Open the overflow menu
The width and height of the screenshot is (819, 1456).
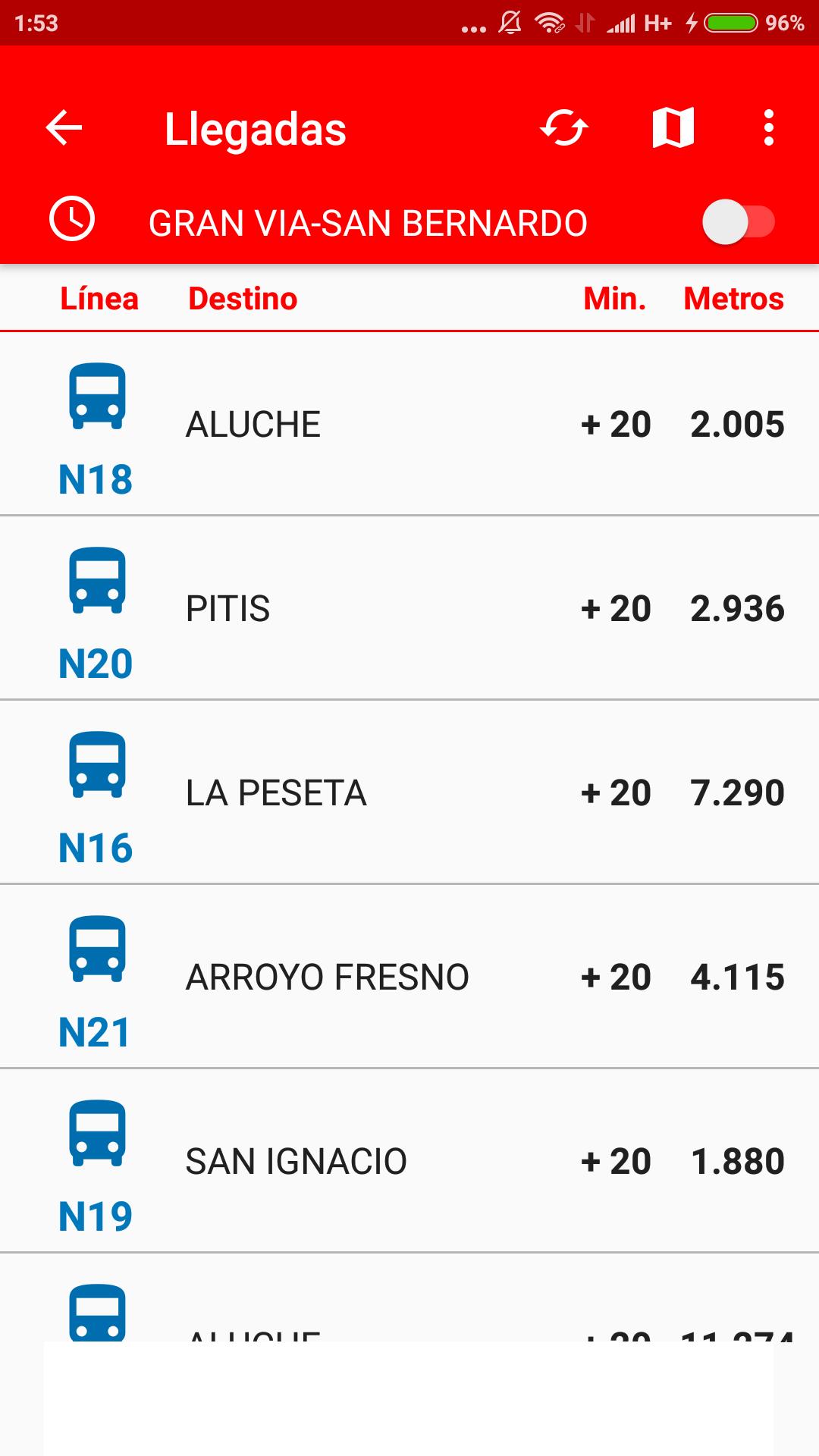769,127
